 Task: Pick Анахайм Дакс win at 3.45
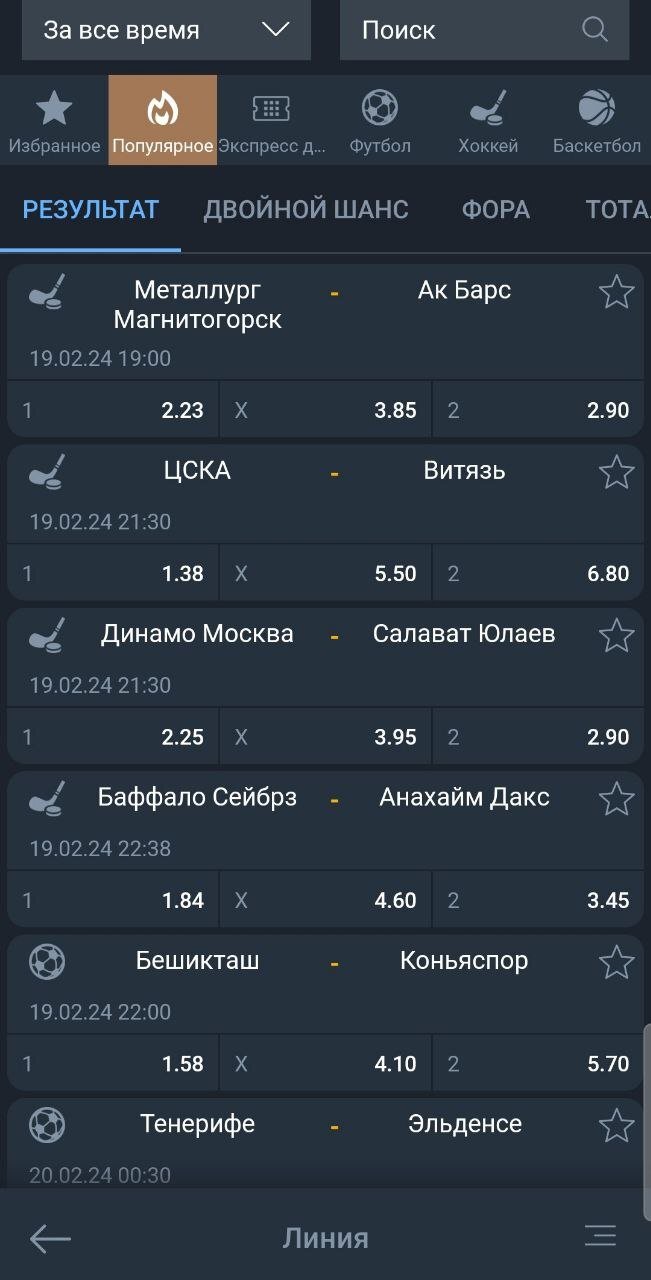[538, 900]
